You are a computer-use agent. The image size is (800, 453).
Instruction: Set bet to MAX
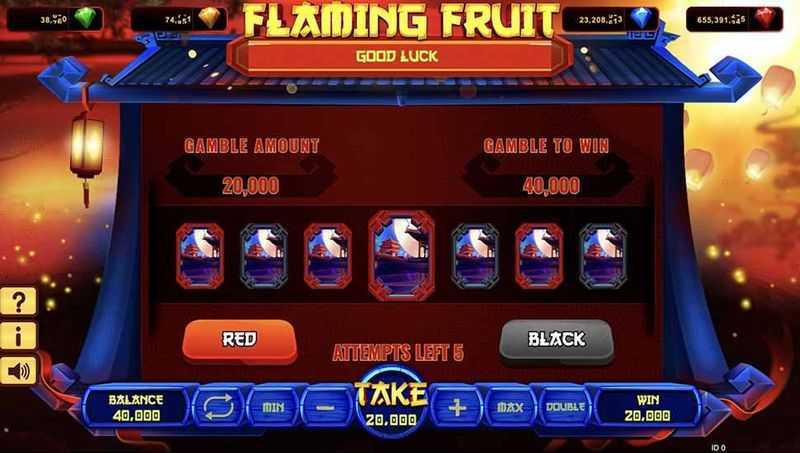coord(510,408)
